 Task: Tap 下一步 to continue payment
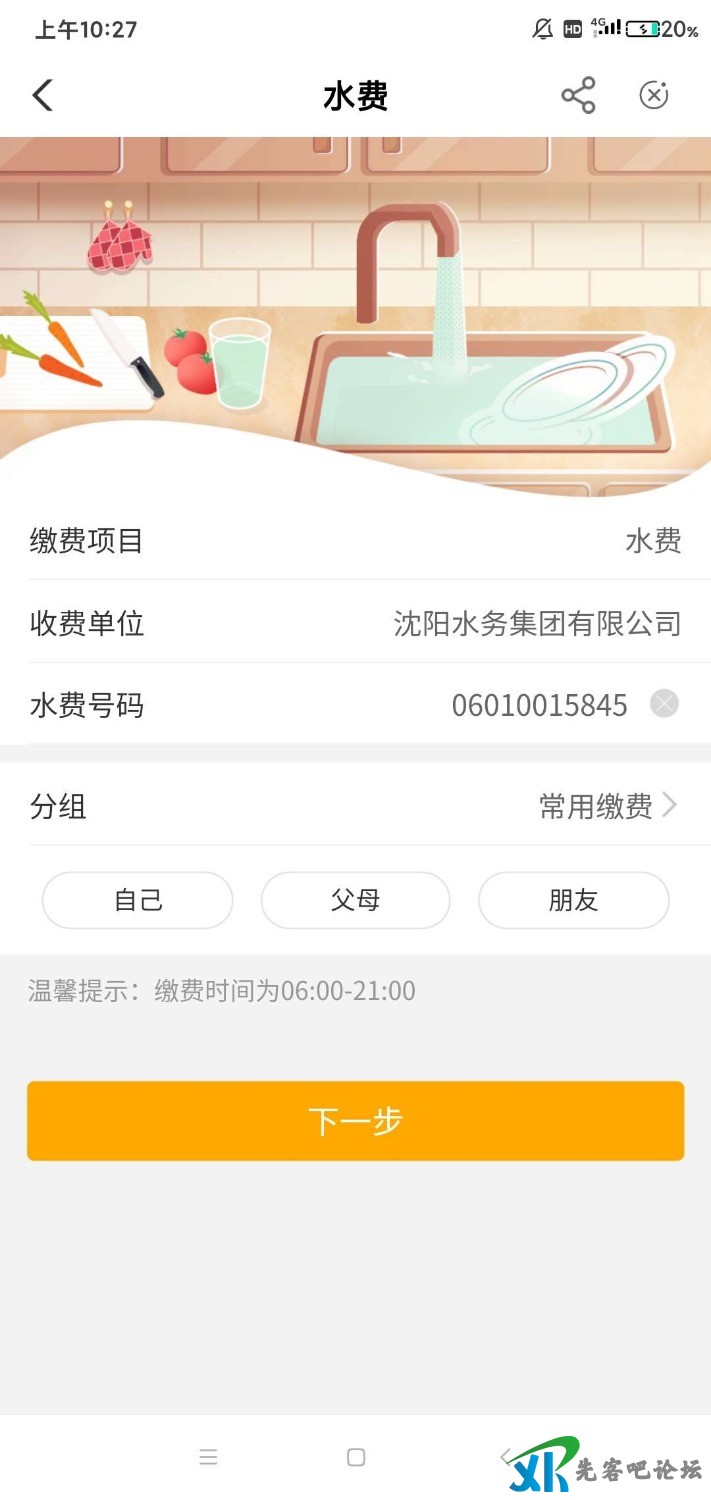coord(355,1121)
